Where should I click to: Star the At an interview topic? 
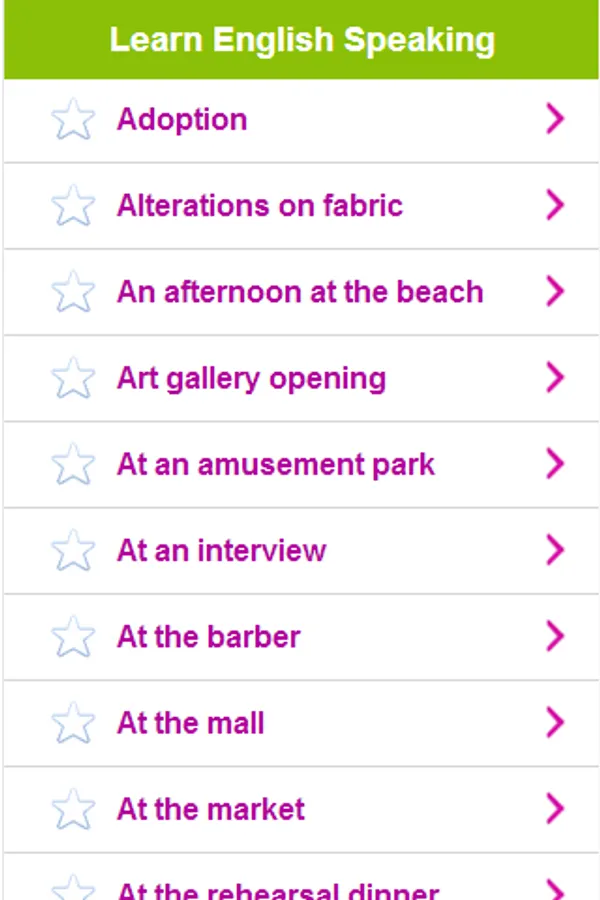point(73,551)
